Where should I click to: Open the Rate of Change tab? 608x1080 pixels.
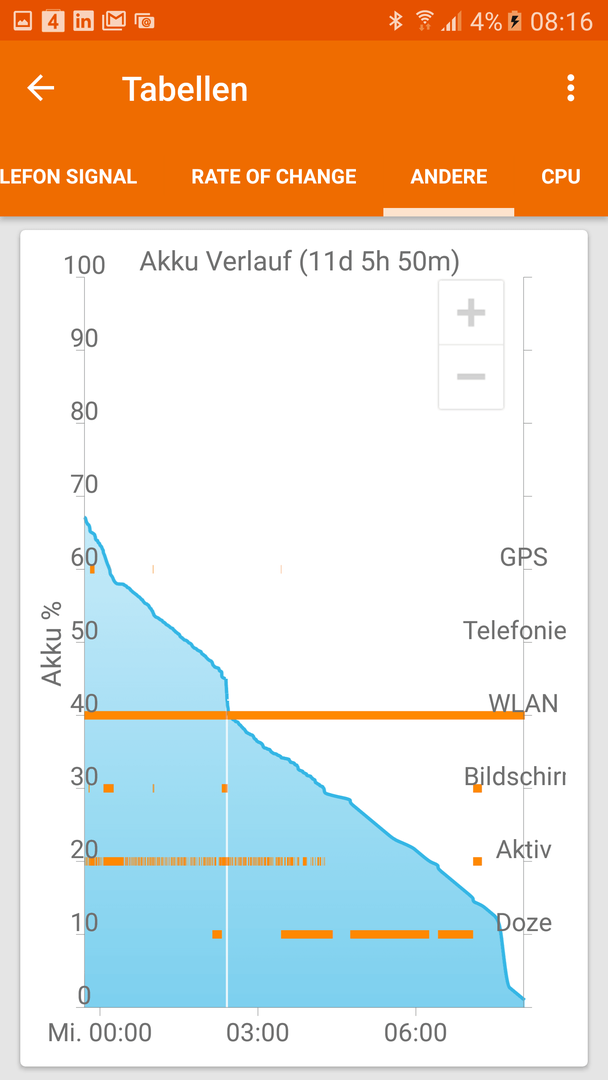[x=274, y=177]
